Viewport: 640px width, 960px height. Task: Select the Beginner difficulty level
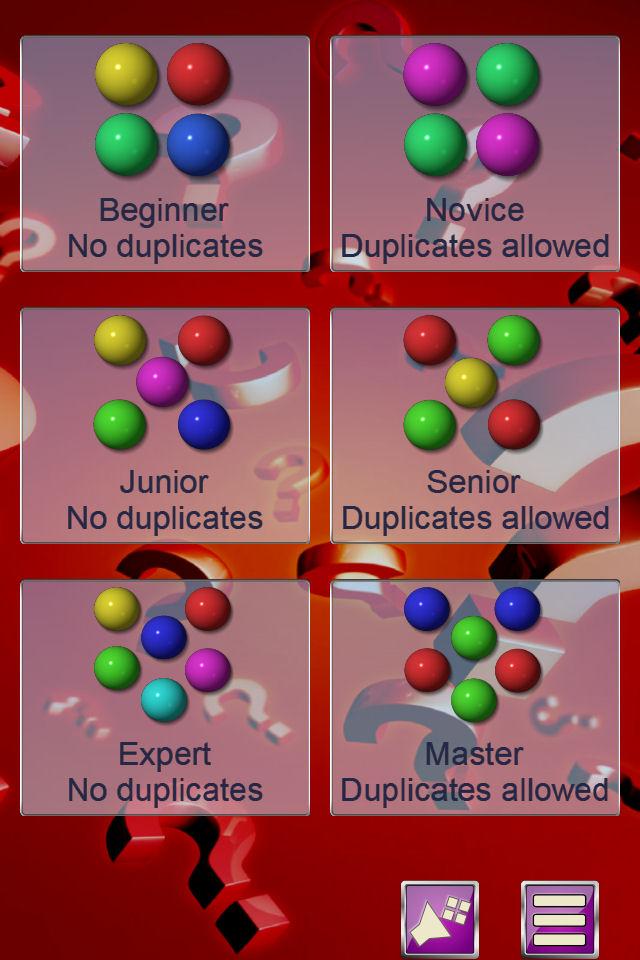pos(165,154)
